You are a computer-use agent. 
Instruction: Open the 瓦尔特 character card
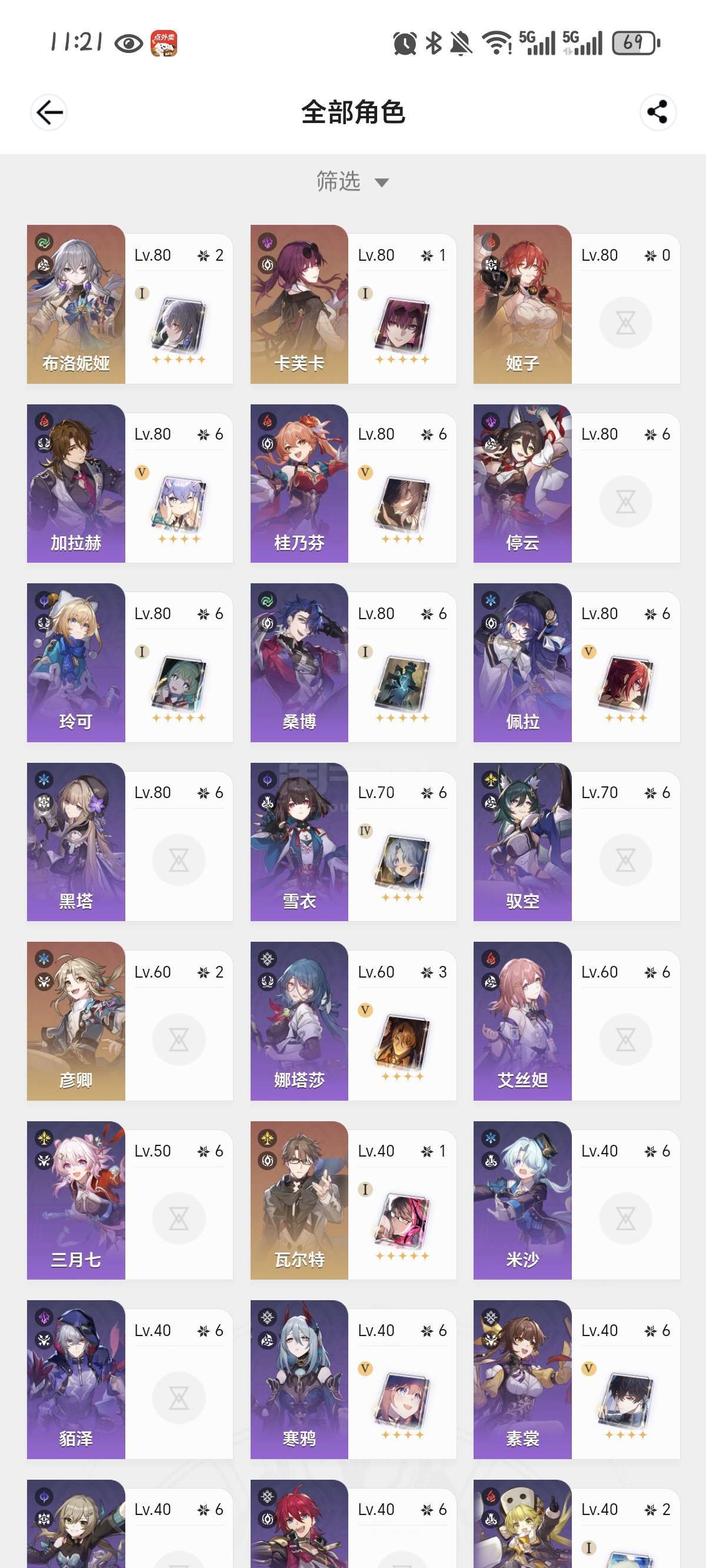tap(353, 1200)
